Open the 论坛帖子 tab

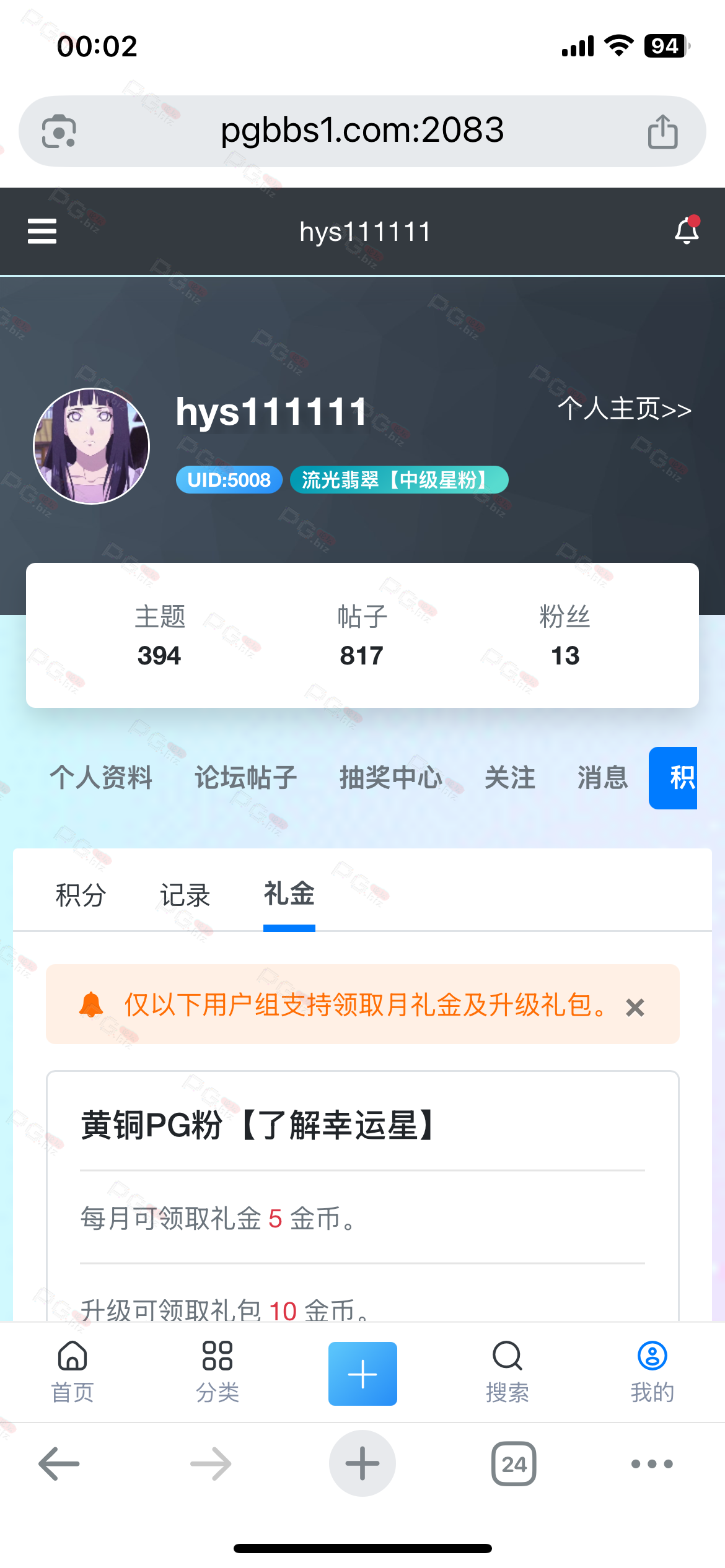[x=246, y=778]
